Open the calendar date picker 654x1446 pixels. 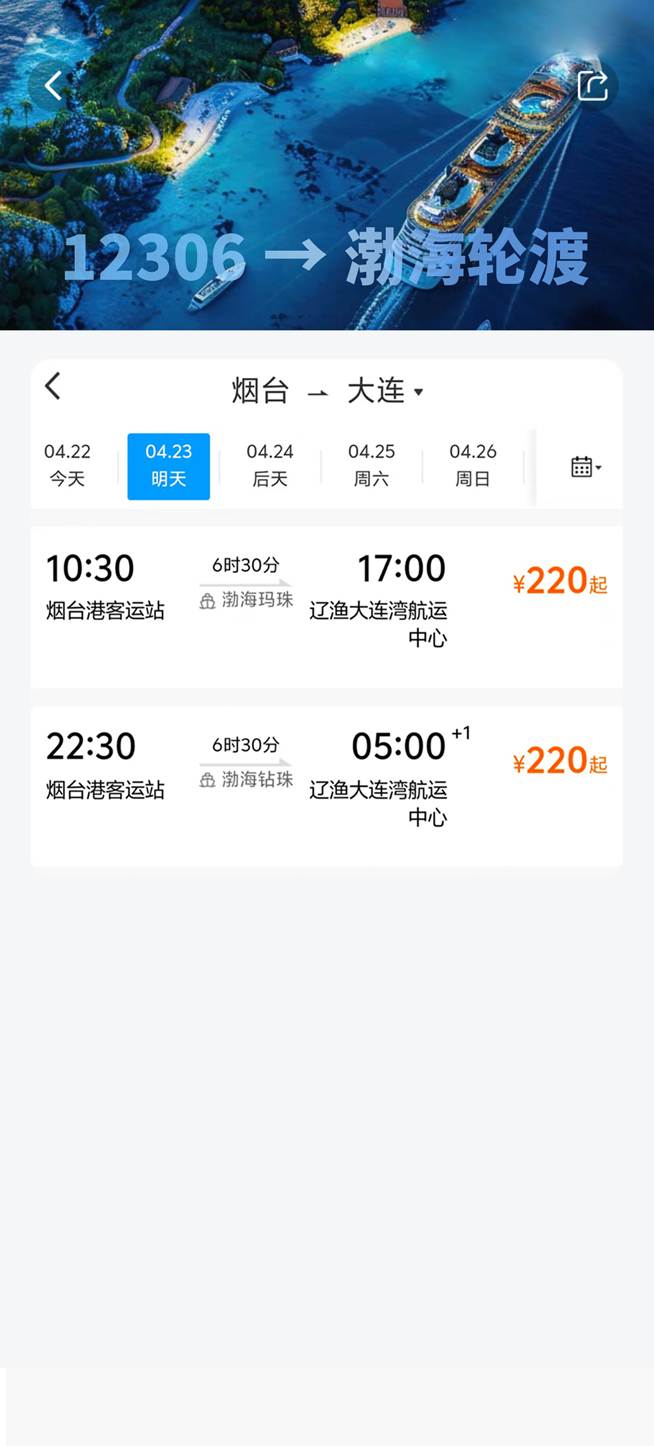click(585, 467)
